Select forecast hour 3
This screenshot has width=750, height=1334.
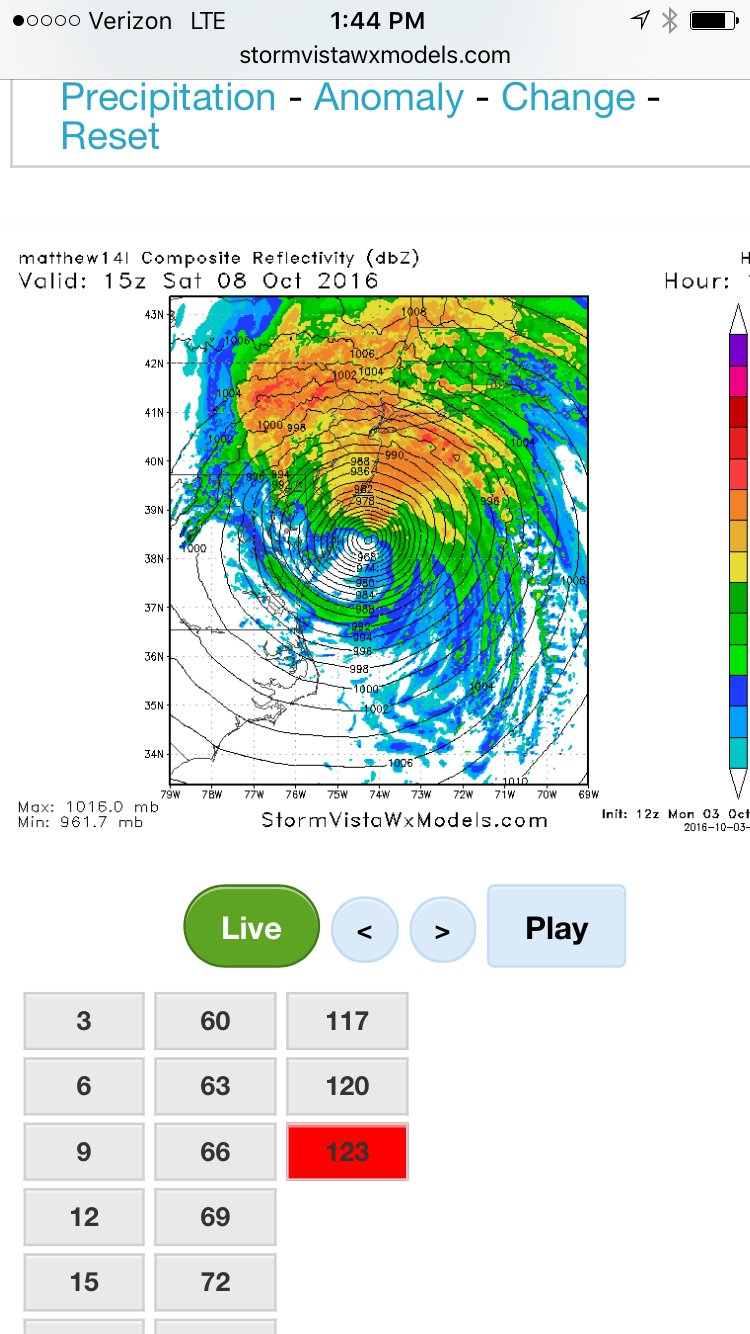pyautogui.click(x=84, y=1021)
